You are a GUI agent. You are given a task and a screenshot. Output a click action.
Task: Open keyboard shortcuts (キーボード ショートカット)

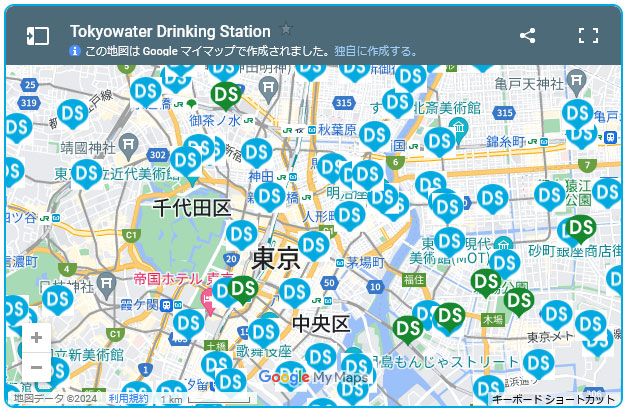pos(553,399)
